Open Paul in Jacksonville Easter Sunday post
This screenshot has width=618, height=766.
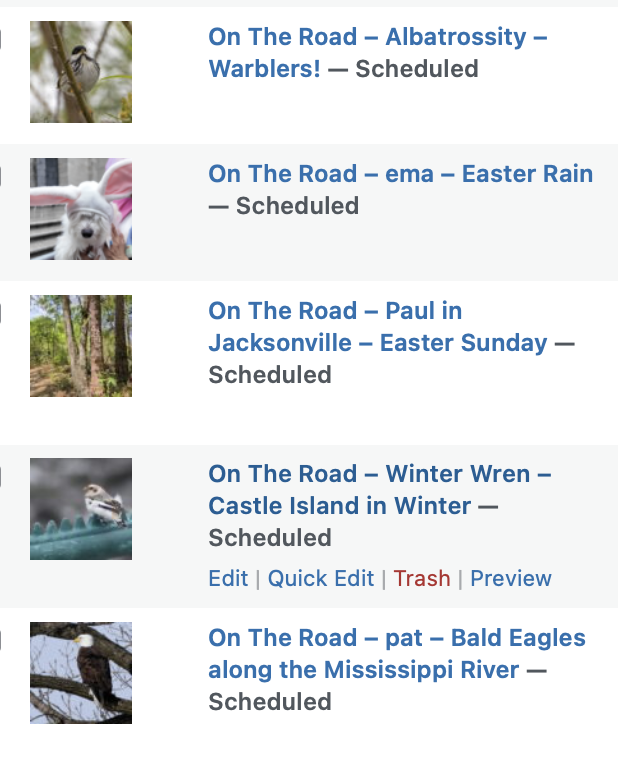377,342
